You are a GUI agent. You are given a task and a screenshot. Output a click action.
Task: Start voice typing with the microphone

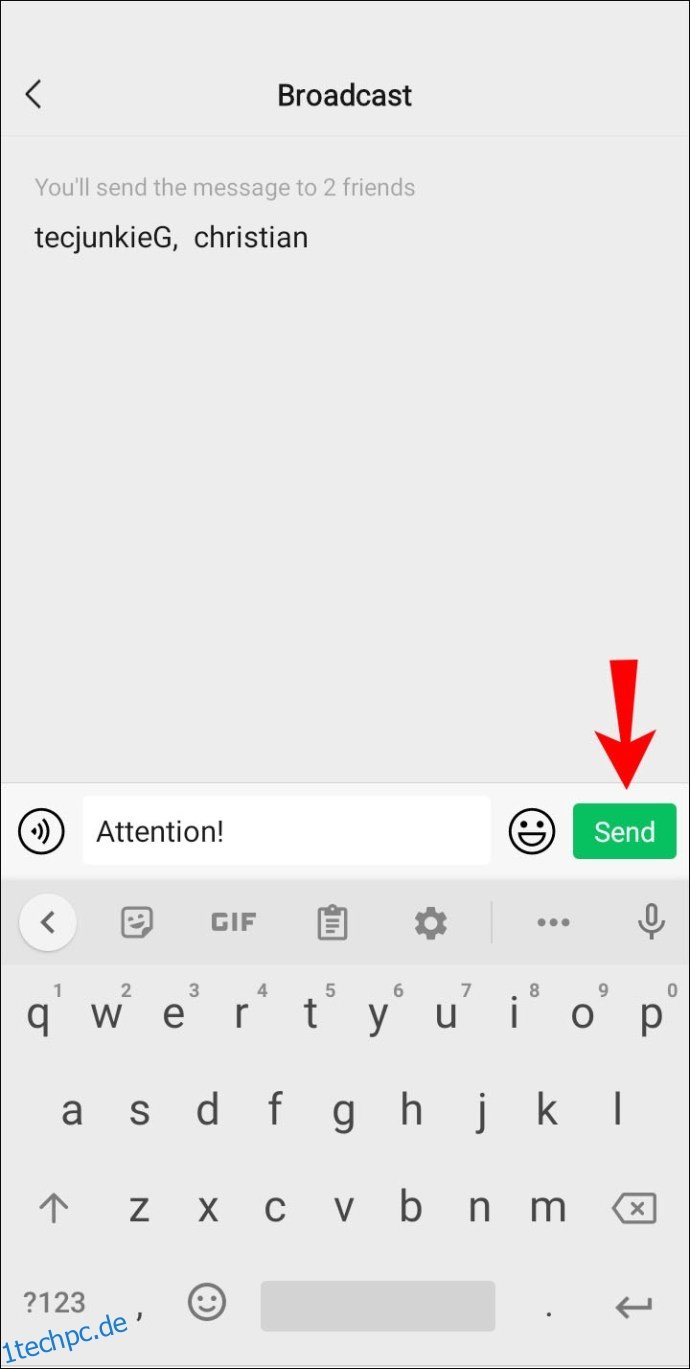pos(651,921)
